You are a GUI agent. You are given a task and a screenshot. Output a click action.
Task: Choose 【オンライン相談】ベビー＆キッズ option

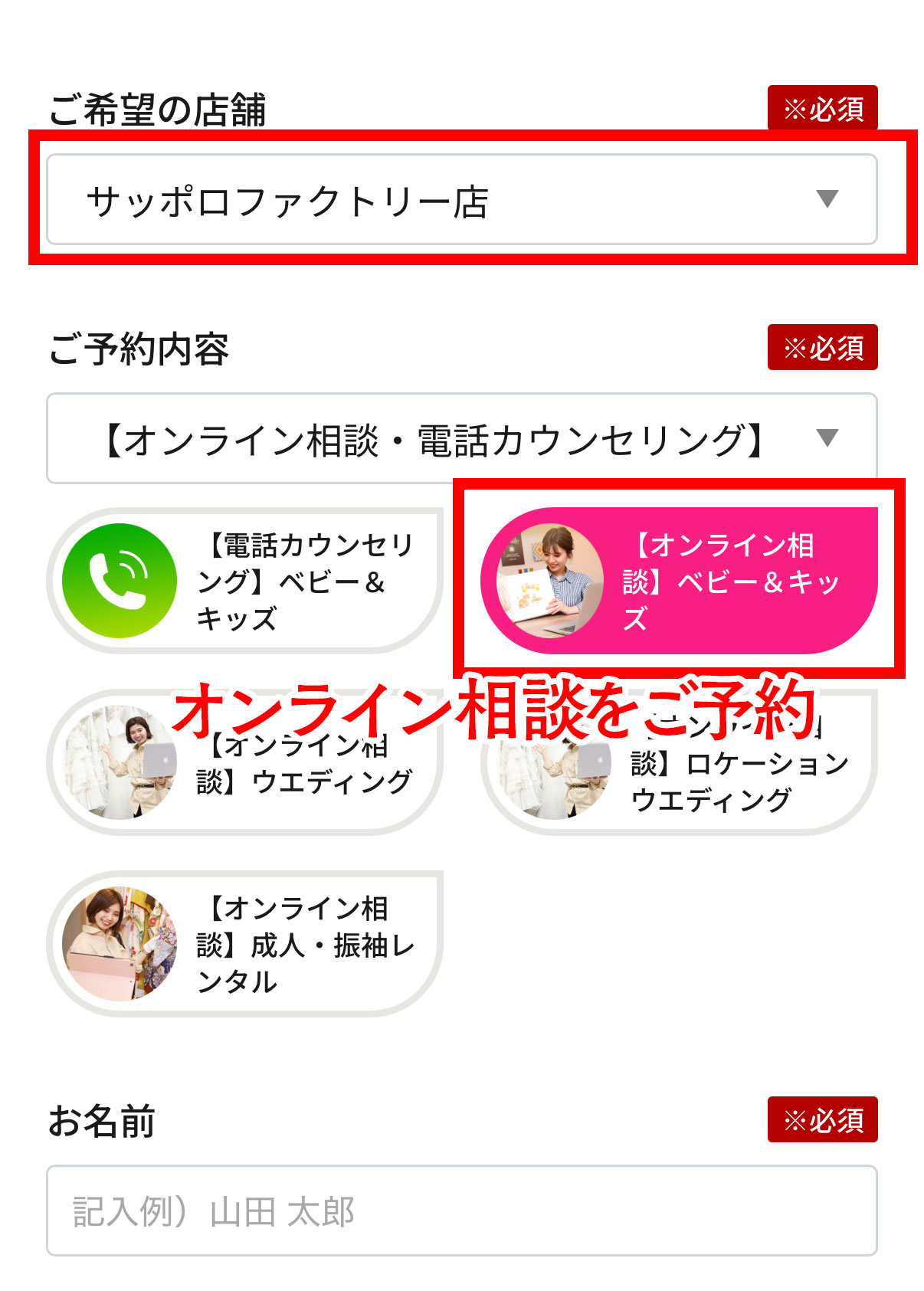[679, 581]
